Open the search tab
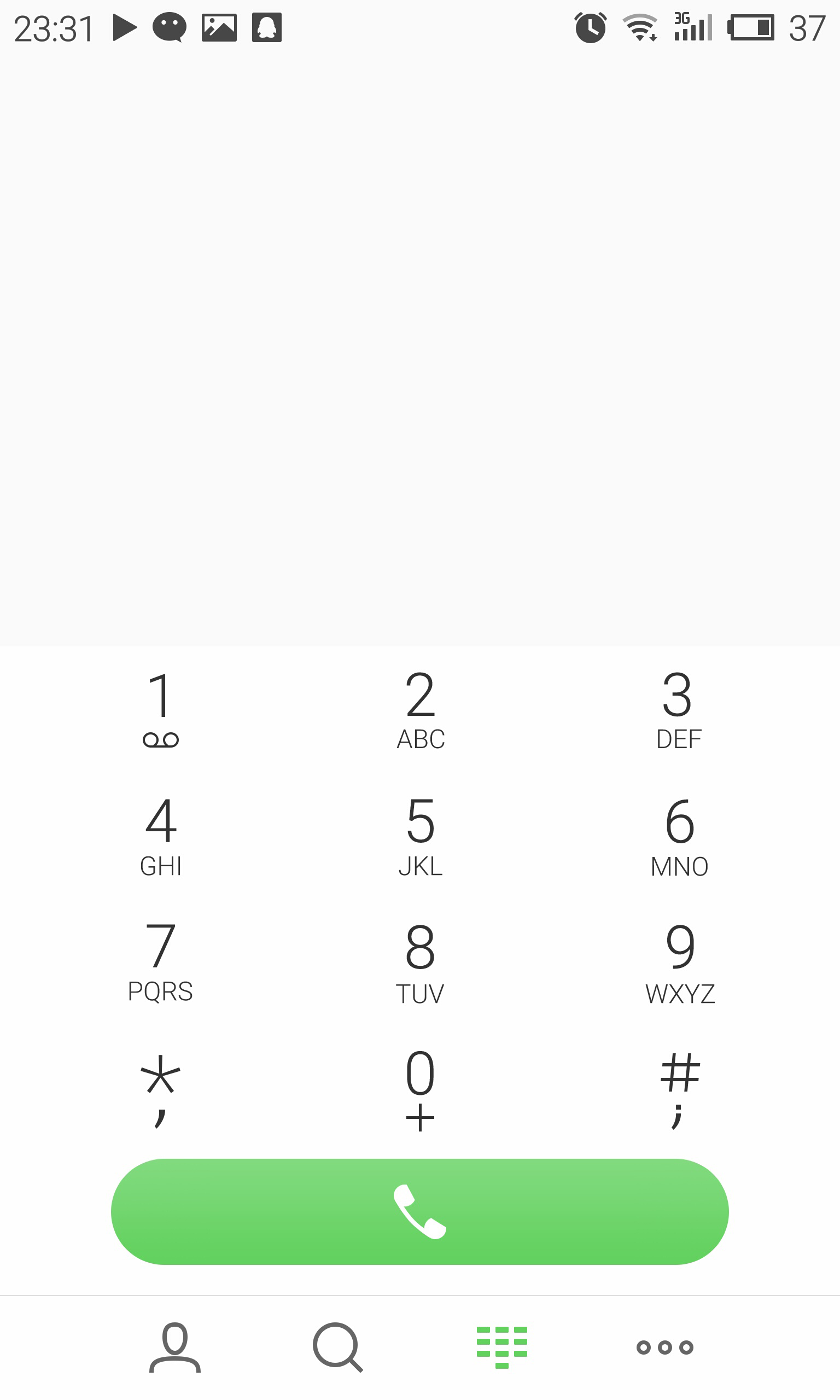The width and height of the screenshot is (840, 1400). [x=337, y=1347]
